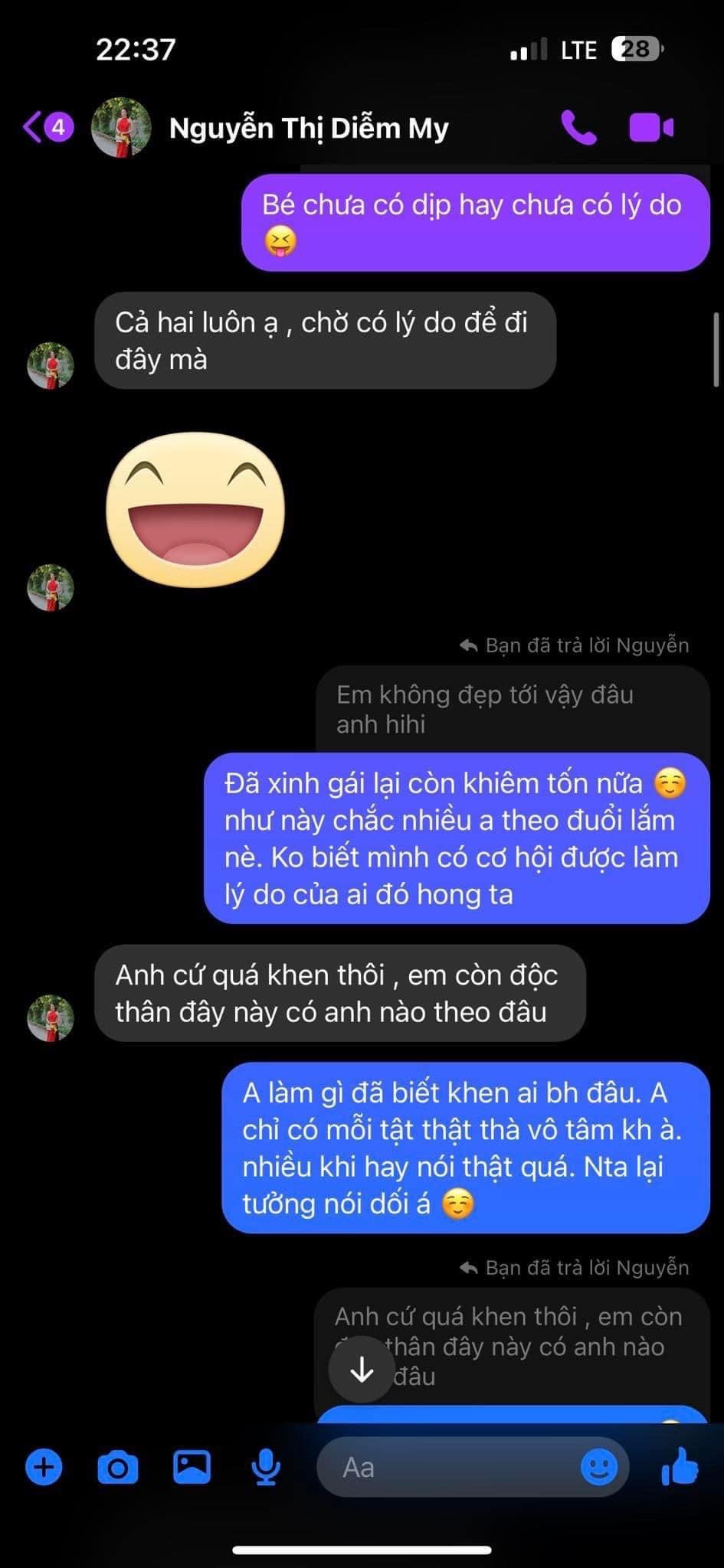Start a video call with Diễm My
The image size is (724, 1568).
[x=651, y=128]
